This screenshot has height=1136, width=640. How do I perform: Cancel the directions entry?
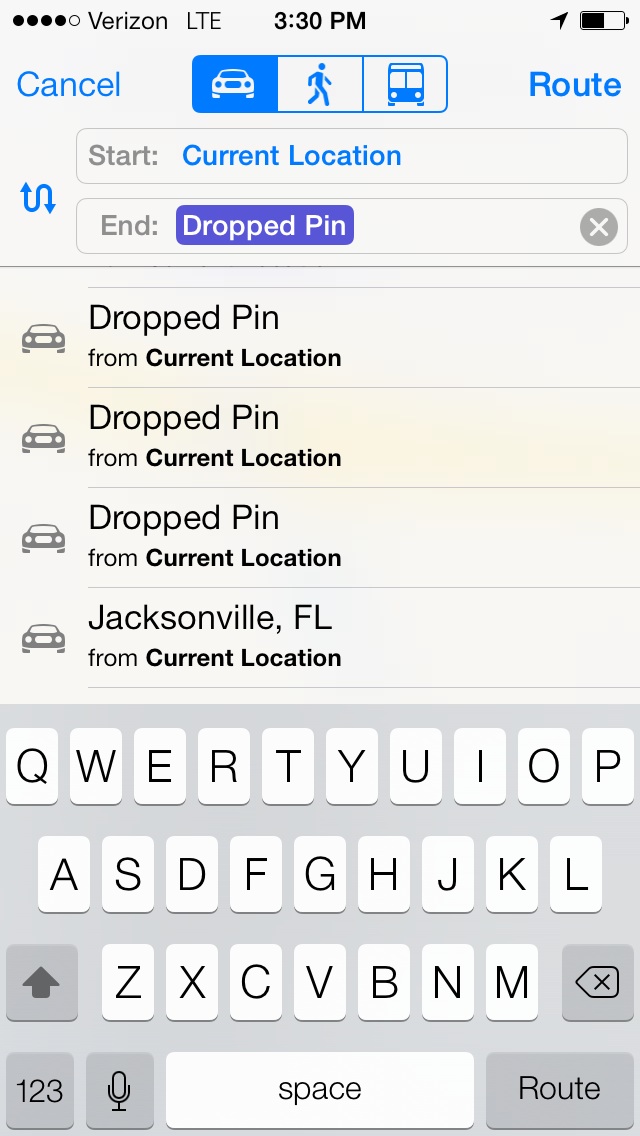(68, 85)
